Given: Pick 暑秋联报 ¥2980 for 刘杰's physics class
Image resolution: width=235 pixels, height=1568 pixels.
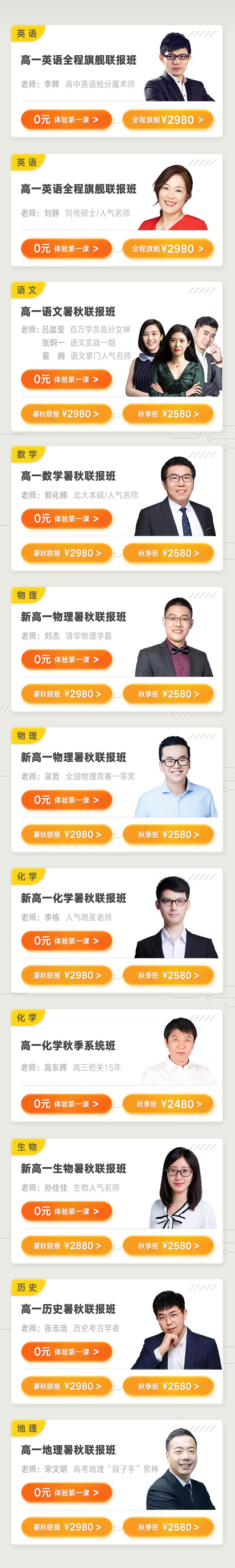Looking at the screenshot, I should click(66, 694).
